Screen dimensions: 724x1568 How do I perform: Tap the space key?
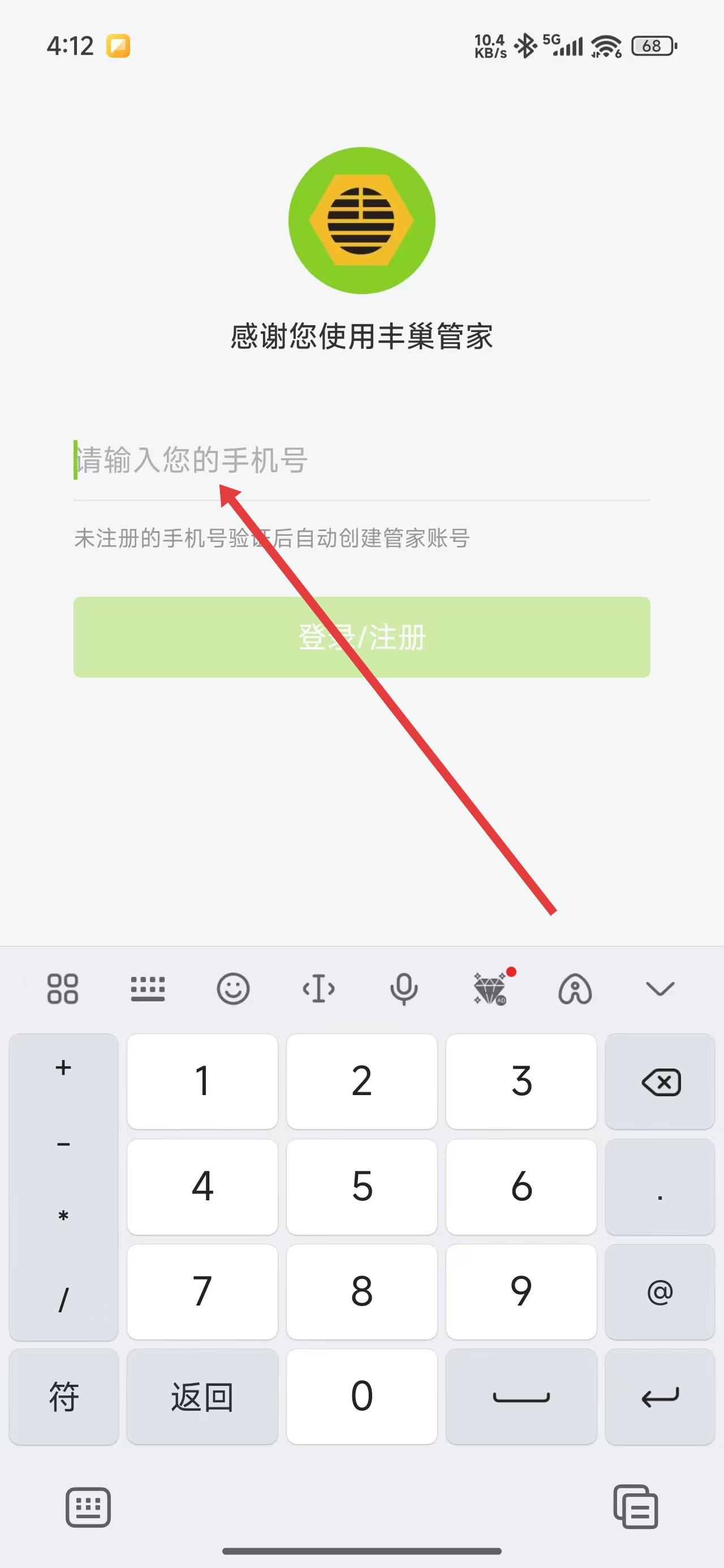pyautogui.click(x=522, y=1395)
